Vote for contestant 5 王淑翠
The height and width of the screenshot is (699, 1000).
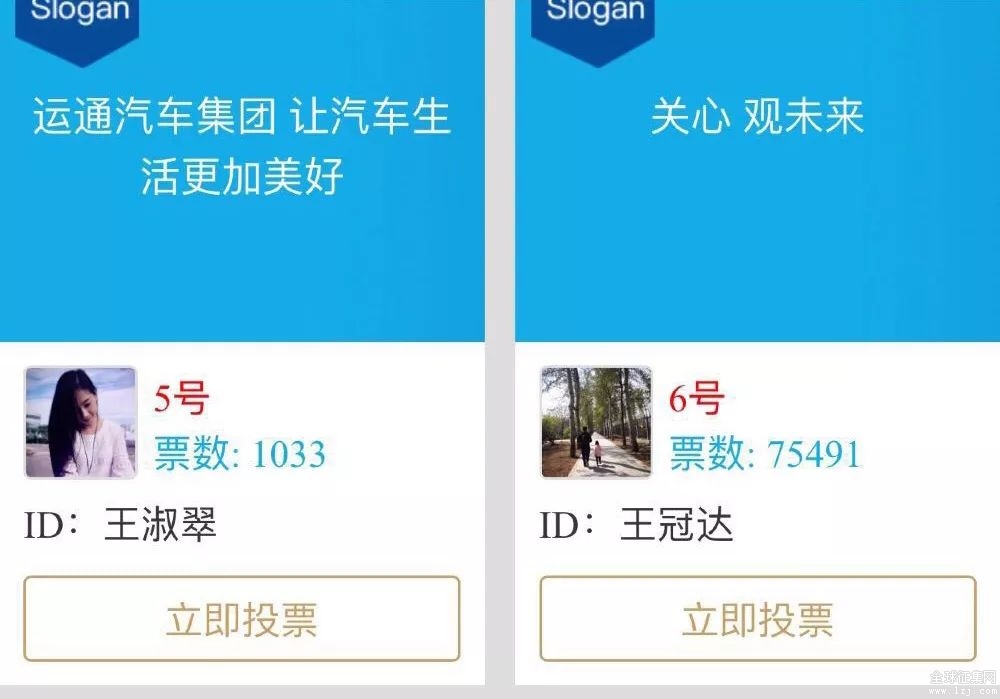241,619
